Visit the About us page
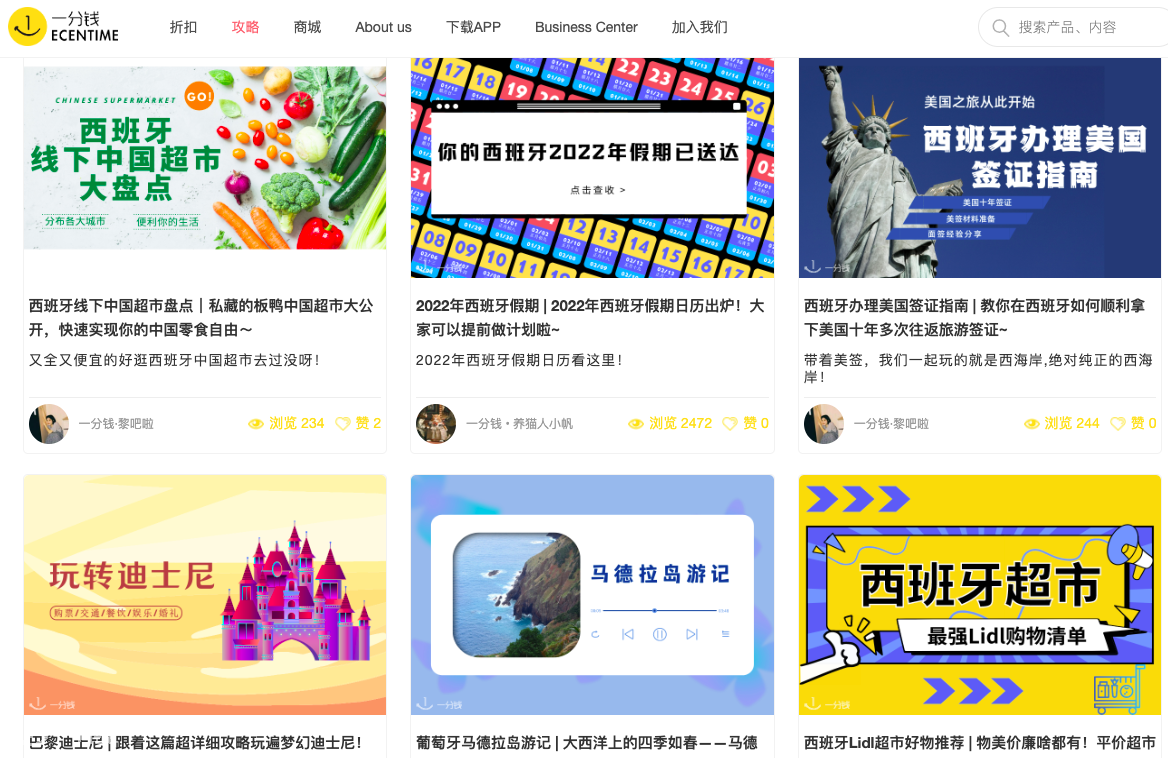 pos(383,27)
